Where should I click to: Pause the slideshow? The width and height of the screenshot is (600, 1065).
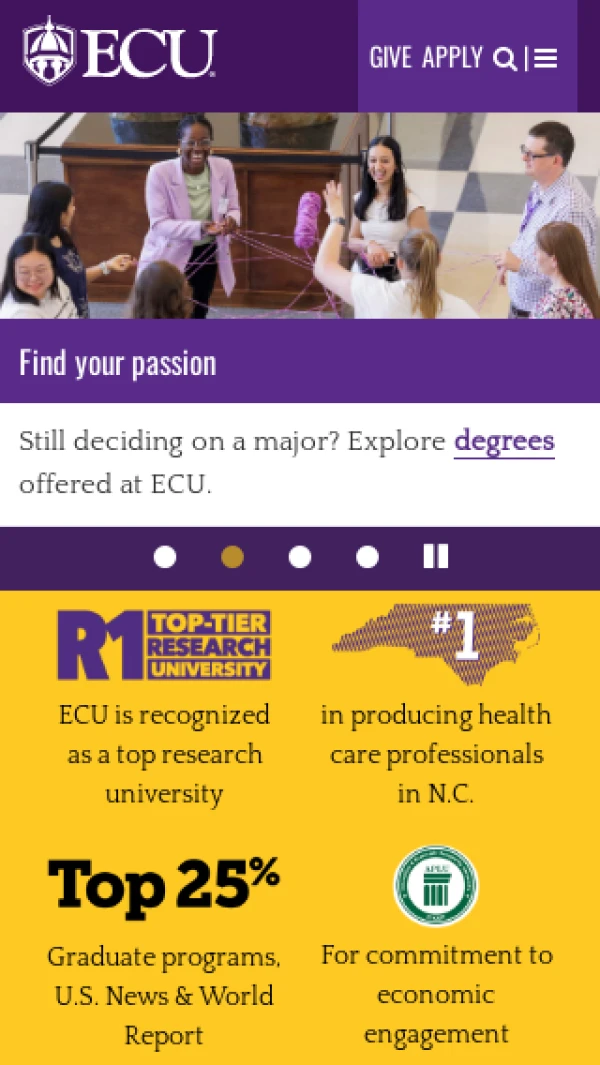point(436,557)
